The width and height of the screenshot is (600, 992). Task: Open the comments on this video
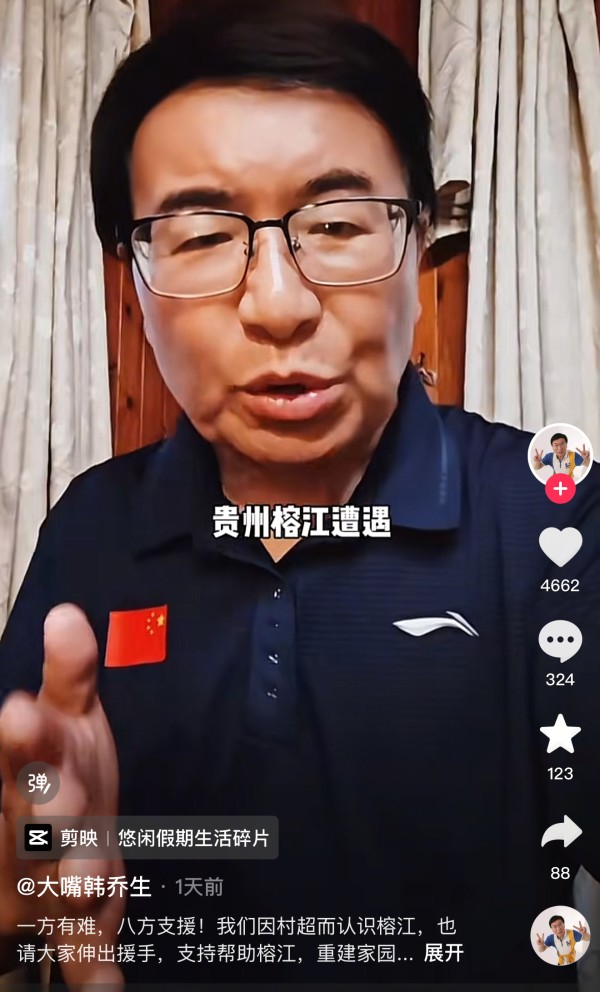tap(560, 641)
